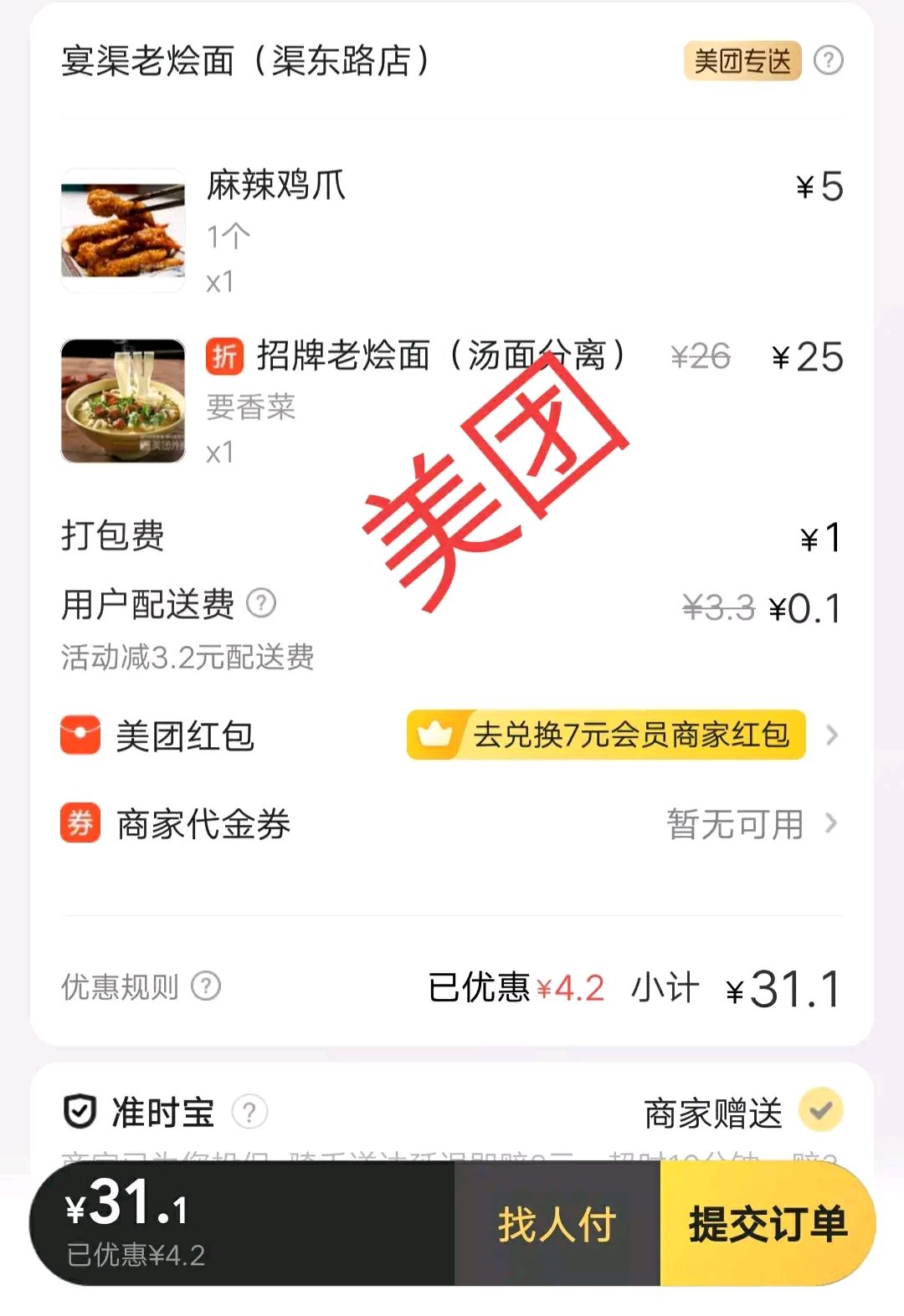
Task: Select the 要香菜 note under the noodle item
Action: click(251, 407)
